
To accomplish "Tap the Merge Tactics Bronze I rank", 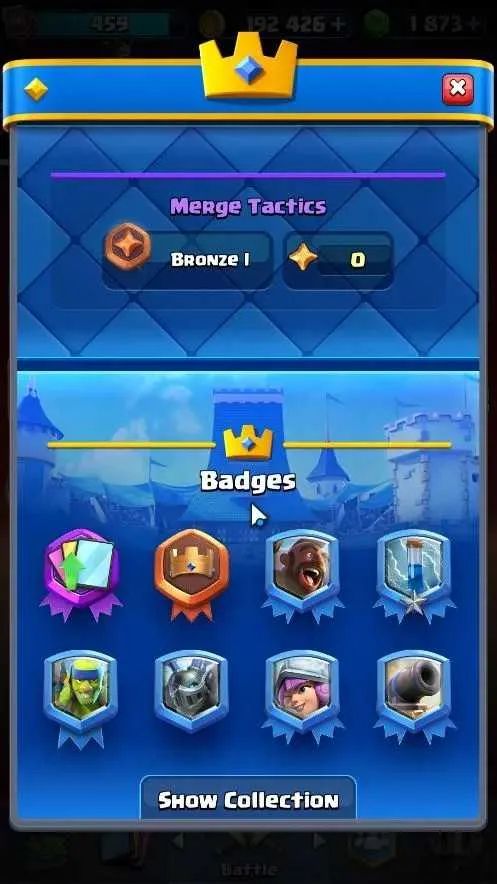I will tap(188, 259).
